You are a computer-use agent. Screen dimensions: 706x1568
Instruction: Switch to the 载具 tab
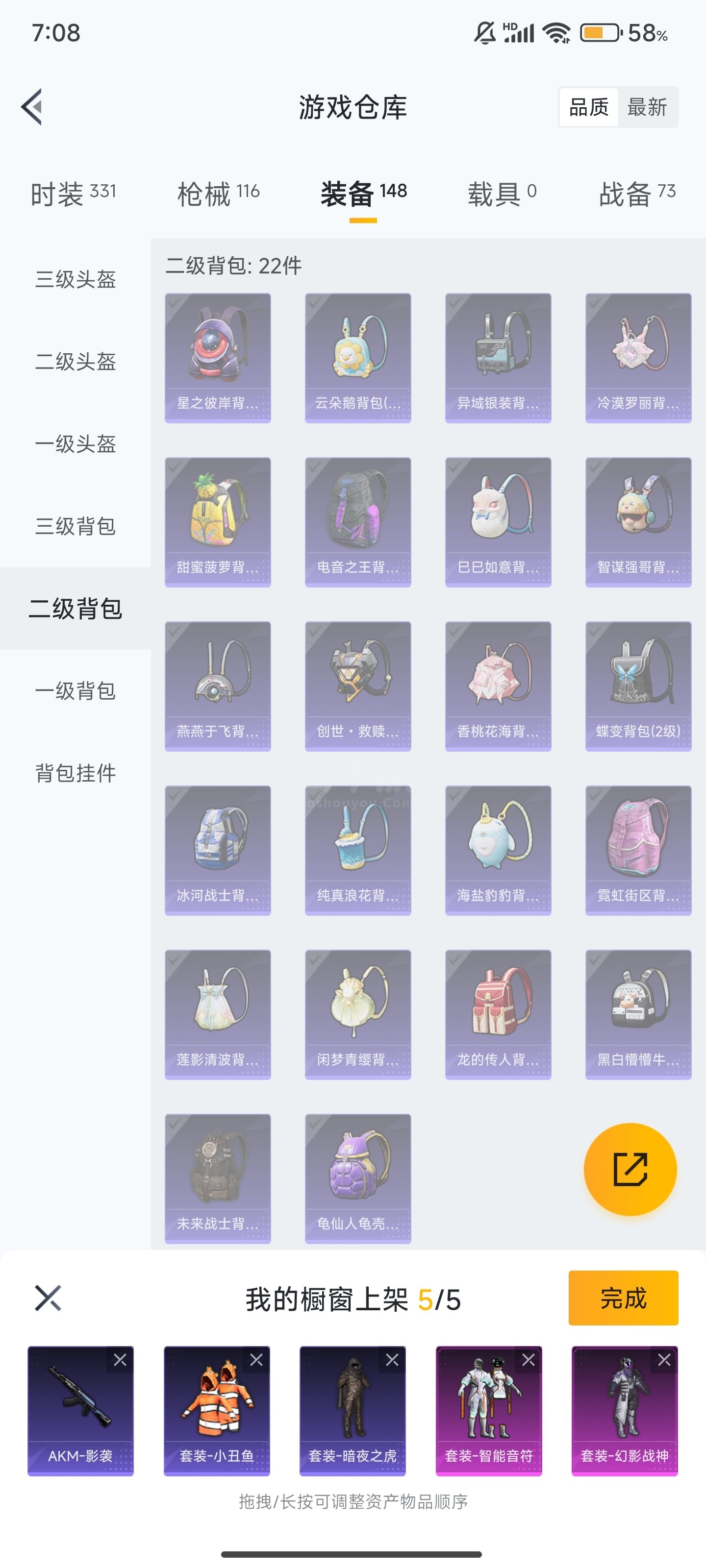pyautogui.click(x=502, y=194)
